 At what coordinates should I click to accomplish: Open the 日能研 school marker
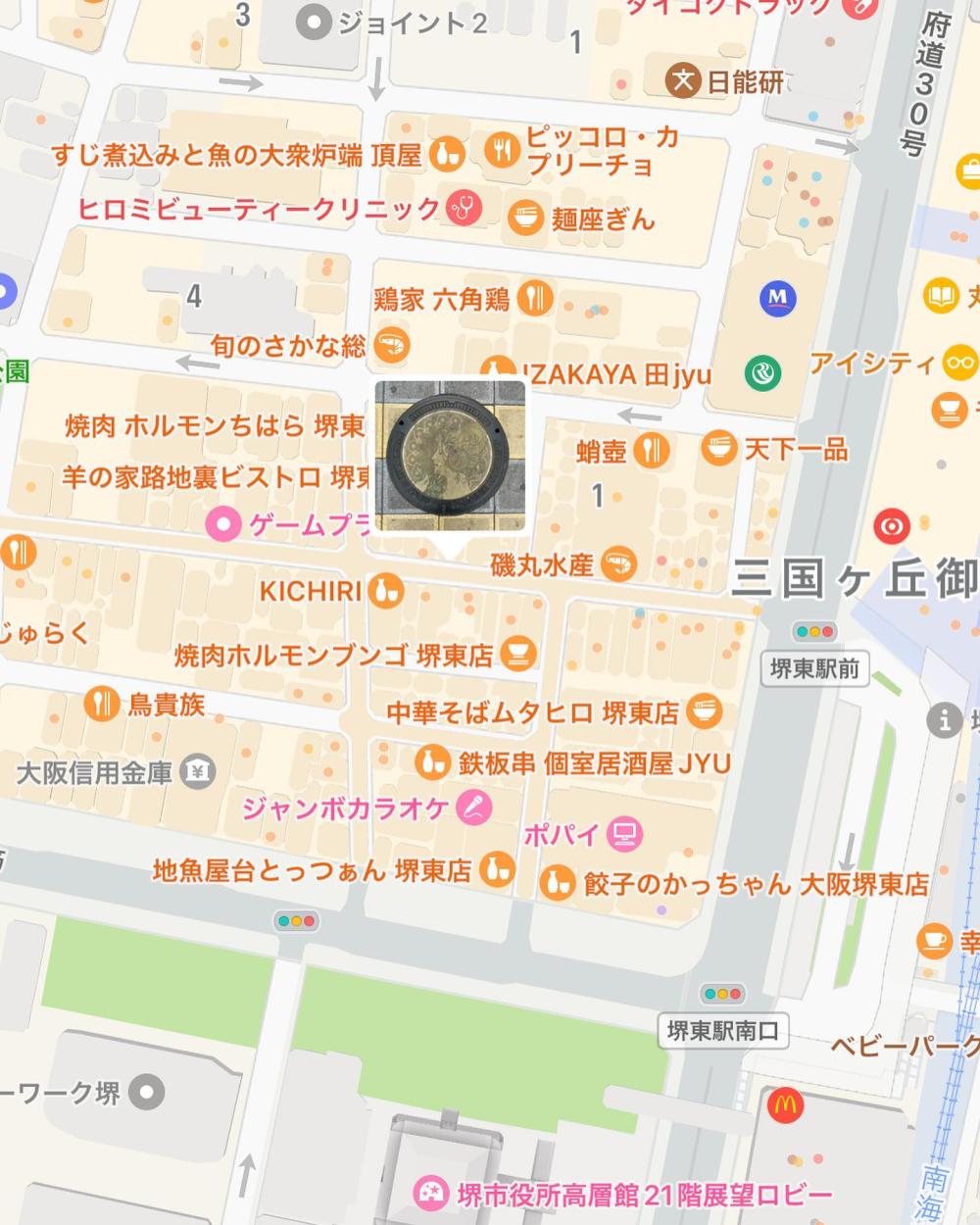coord(682,80)
